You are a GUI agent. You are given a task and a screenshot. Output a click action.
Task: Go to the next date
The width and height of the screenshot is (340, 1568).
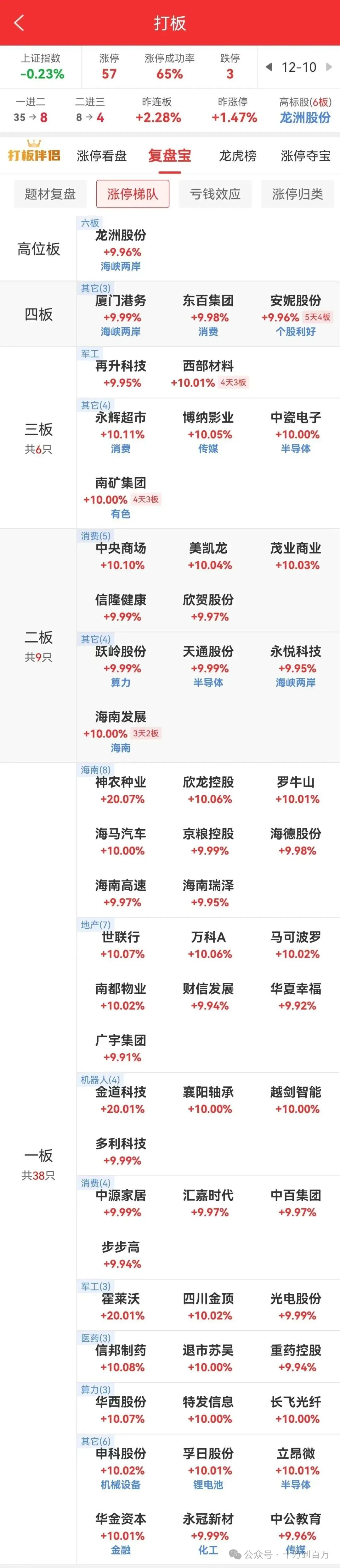click(329, 67)
